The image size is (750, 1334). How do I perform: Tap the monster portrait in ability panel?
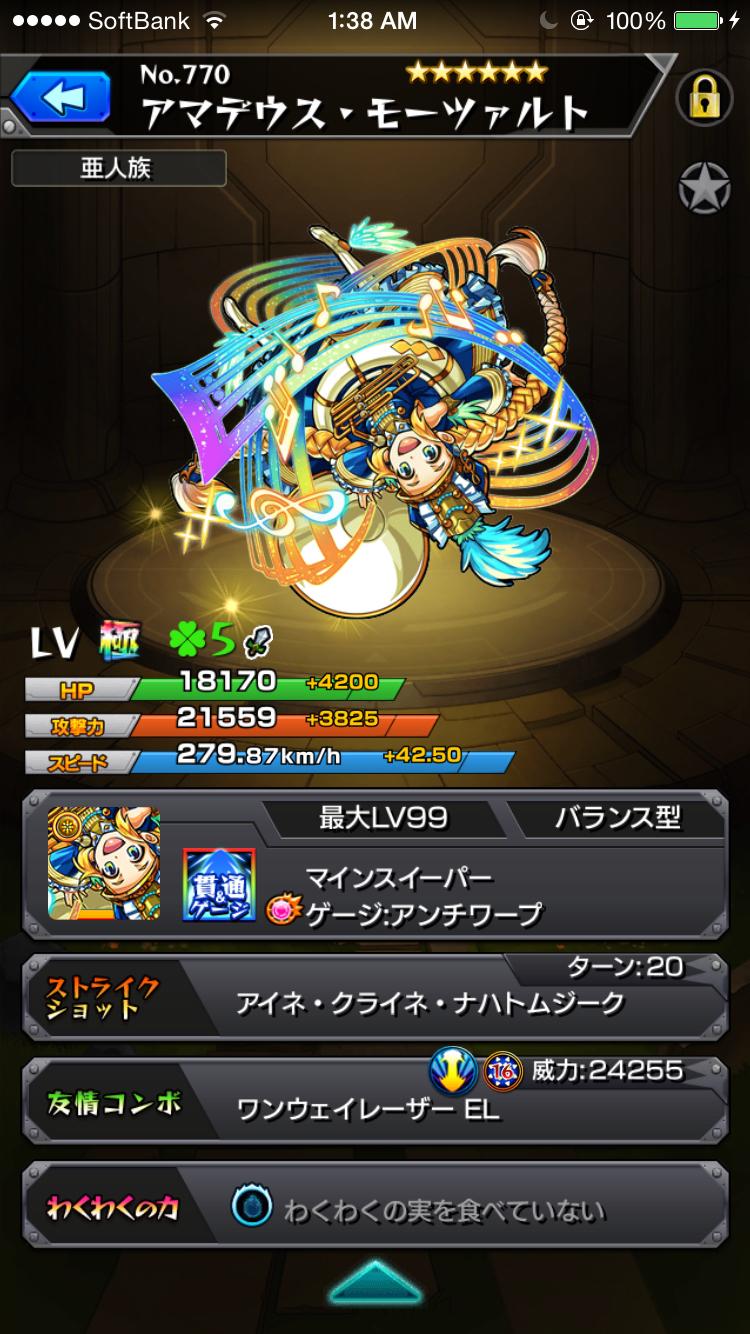pyautogui.click(x=103, y=862)
